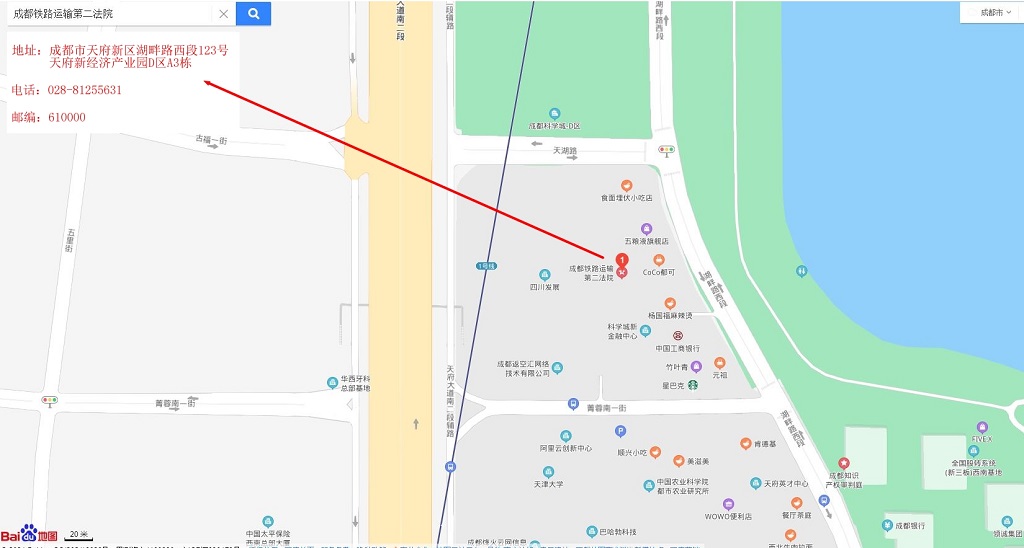This screenshot has width=1024, height=548.
Task: Tap the blue search magnifier button
Action: click(254, 14)
